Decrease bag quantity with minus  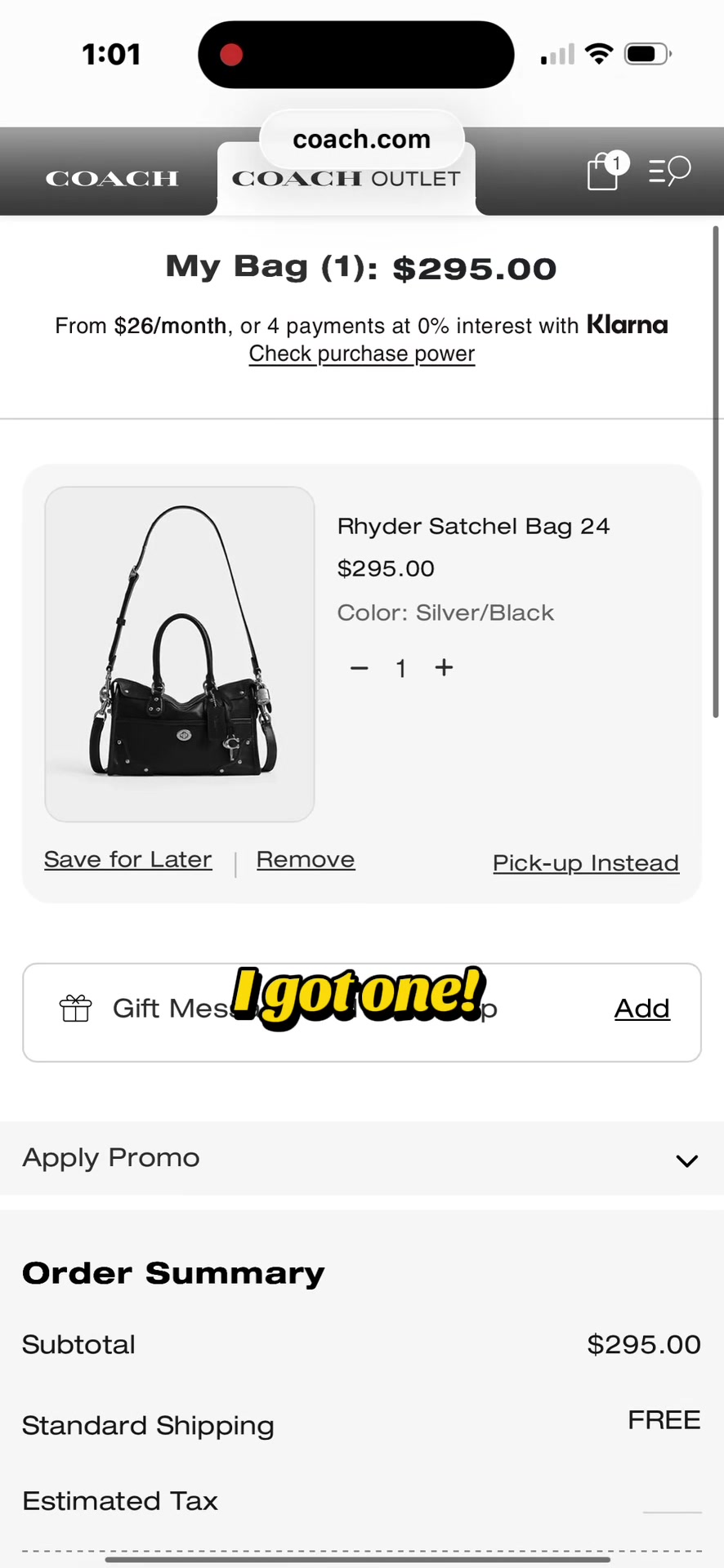click(359, 668)
